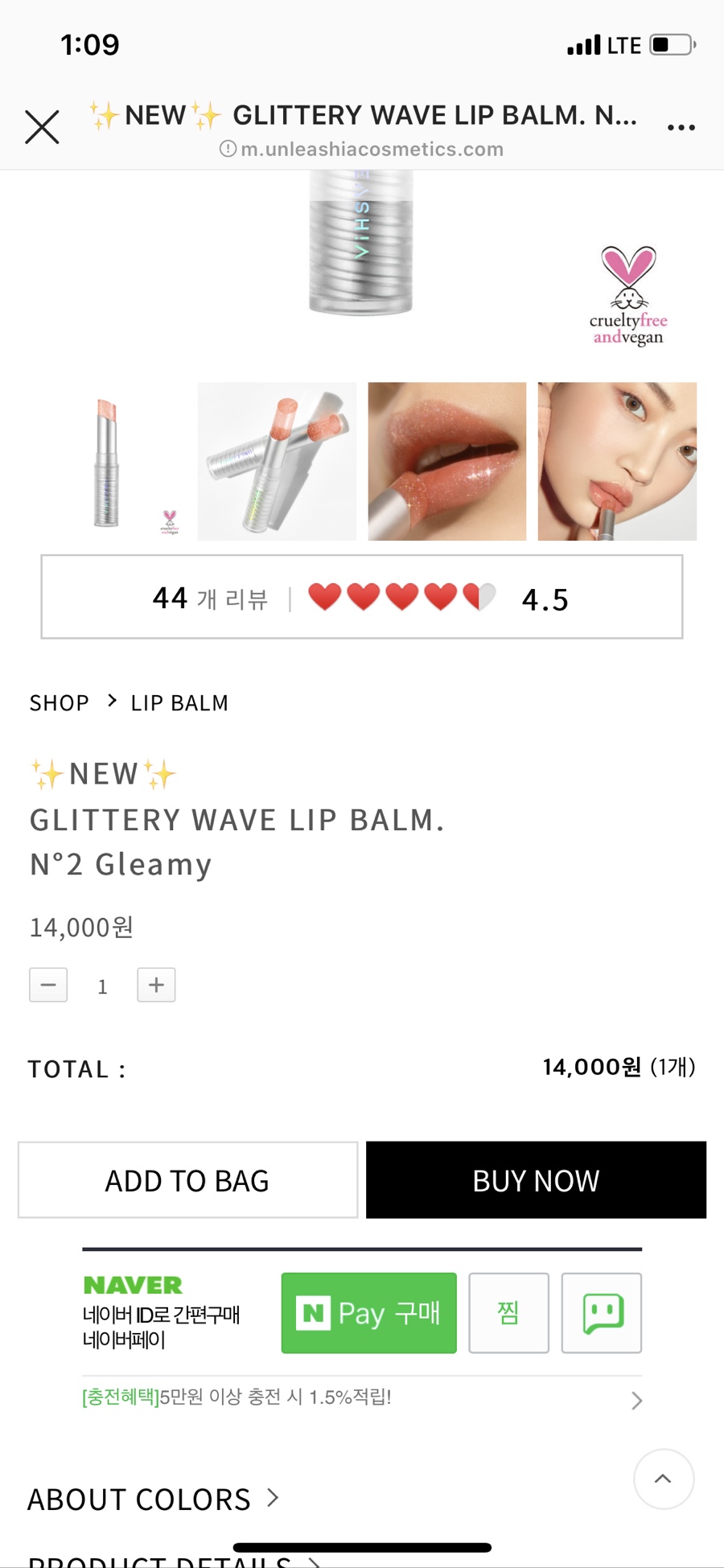Select the single lip balm tube thumbnail
Image resolution: width=724 pixels, height=1568 pixels.
tap(107, 462)
